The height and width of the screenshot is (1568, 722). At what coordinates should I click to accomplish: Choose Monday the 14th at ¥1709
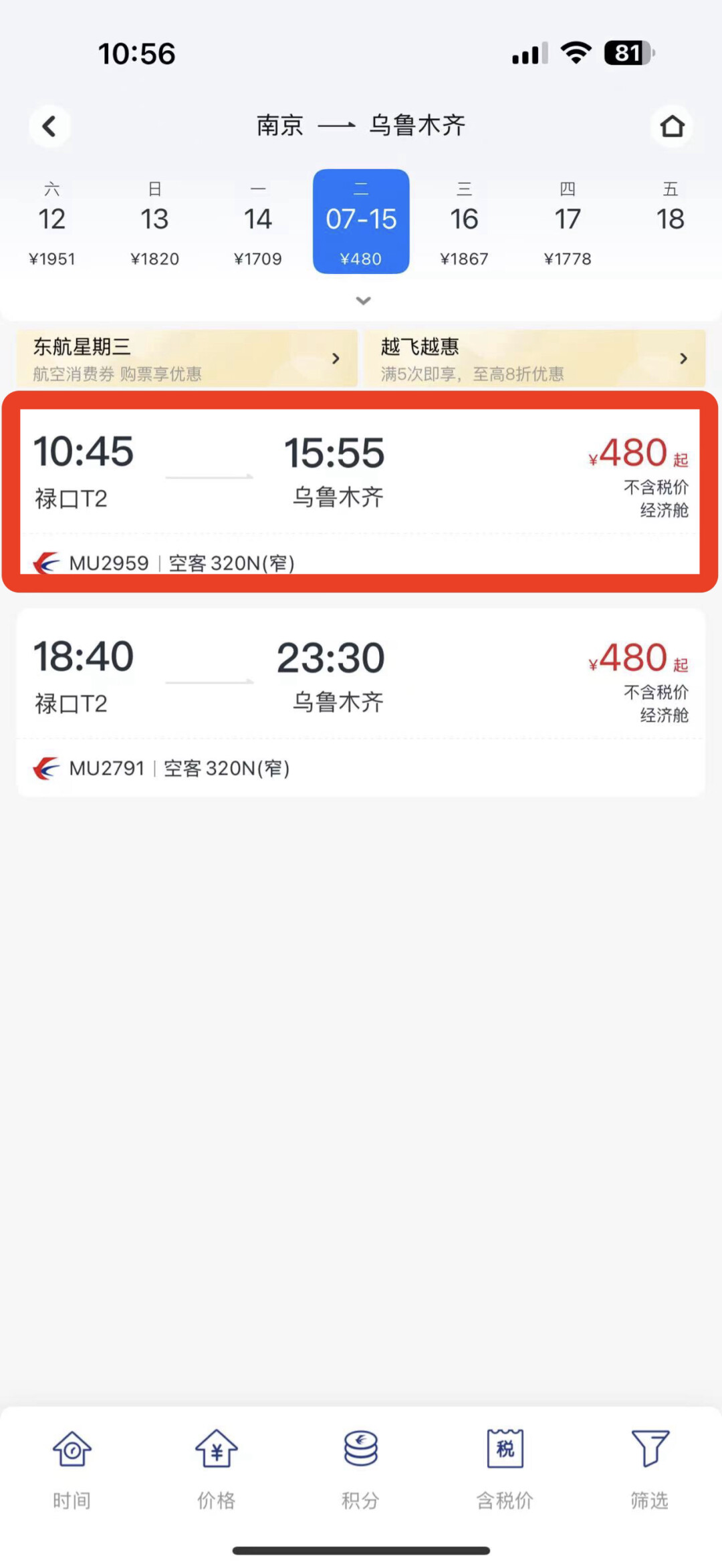258,222
